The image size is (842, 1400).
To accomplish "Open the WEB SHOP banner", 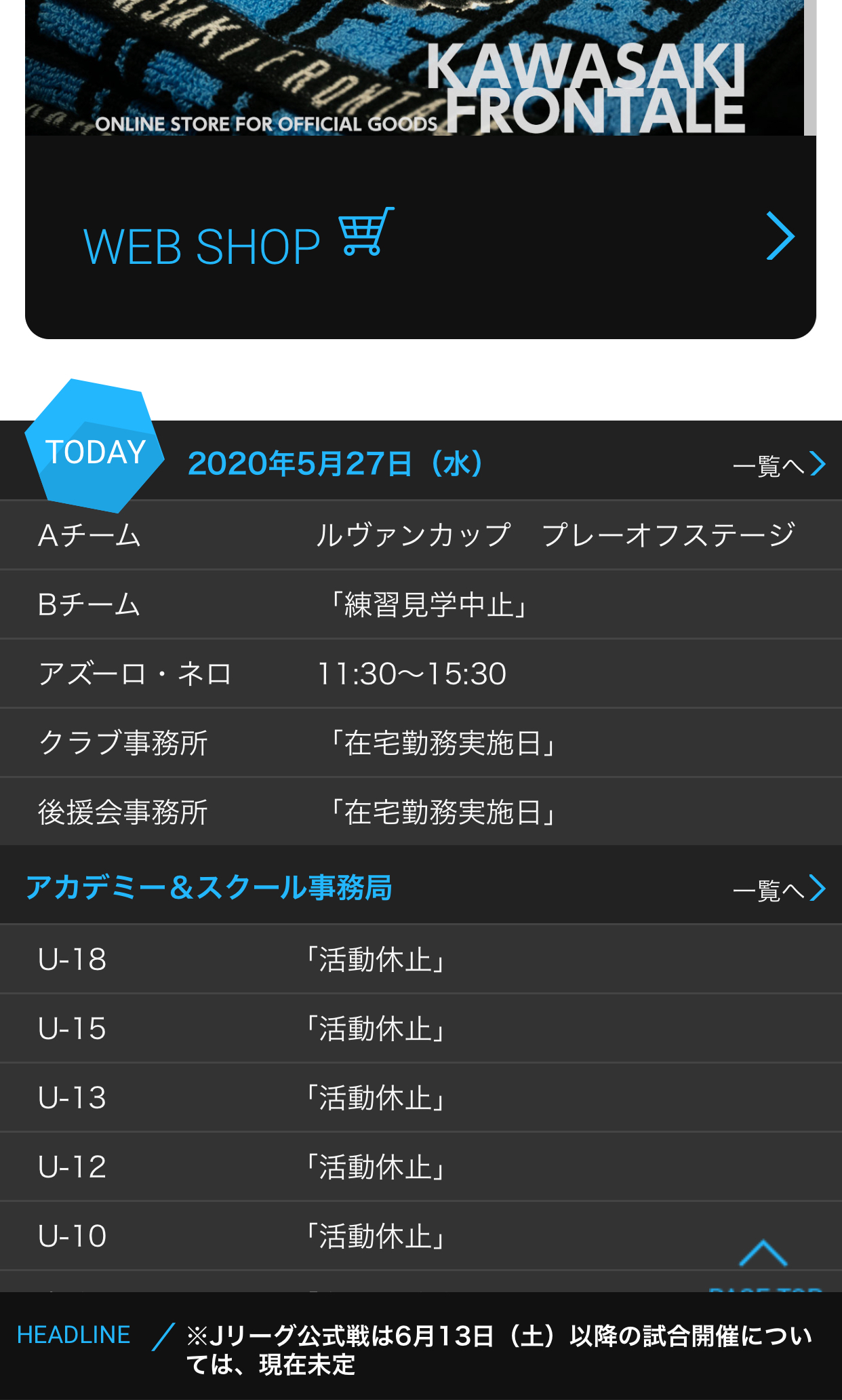I will [x=420, y=170].
